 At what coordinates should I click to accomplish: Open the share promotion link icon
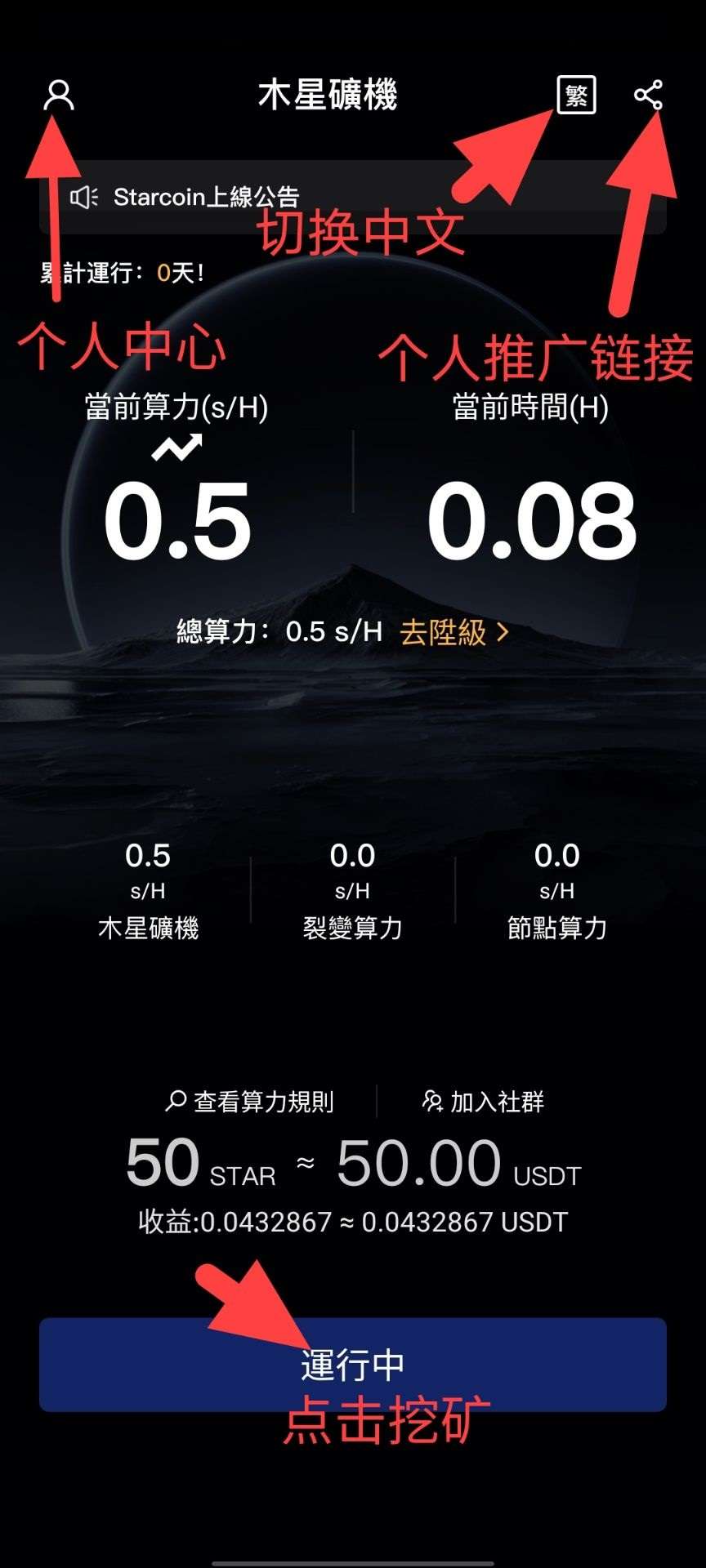click(648, 95)
